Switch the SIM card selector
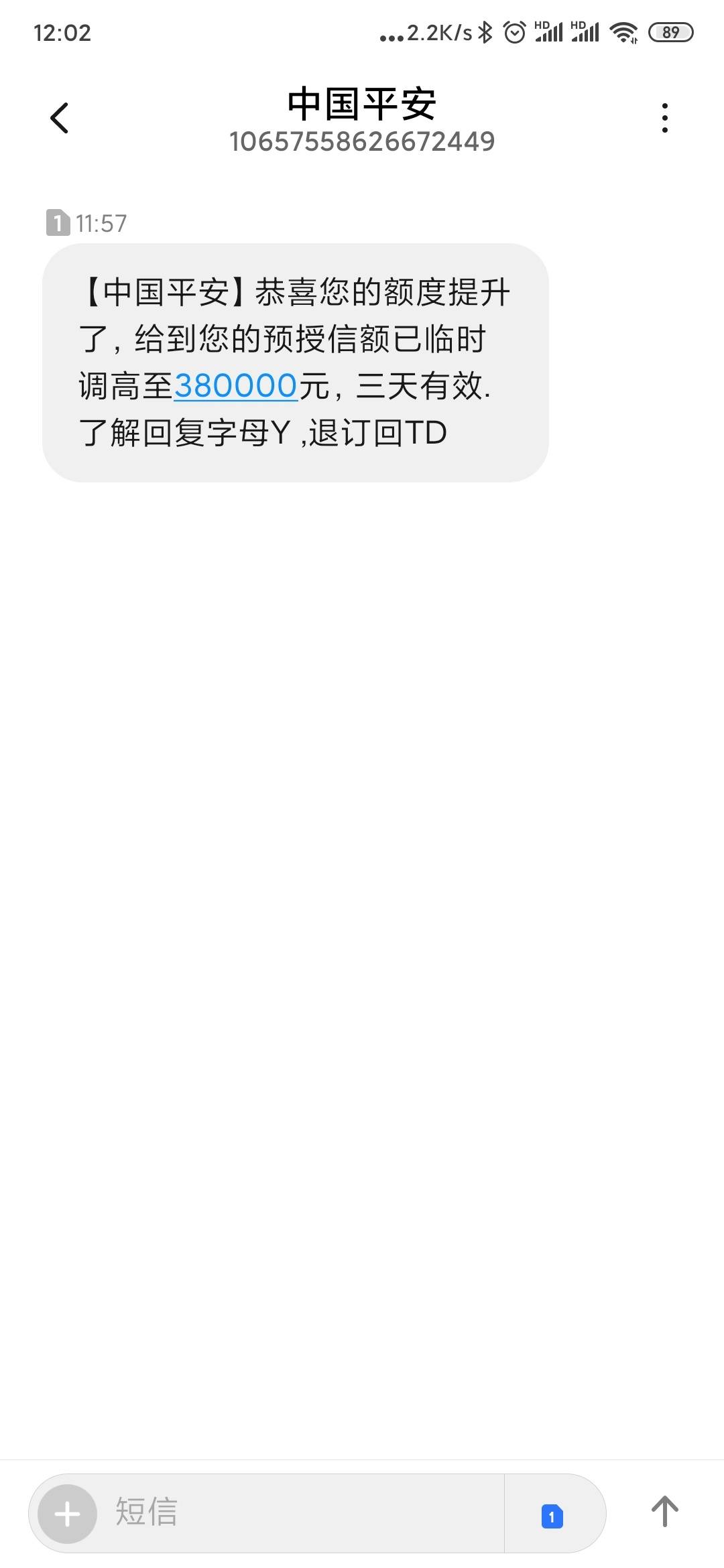The image size is (724, 1568). point(552,1516)
